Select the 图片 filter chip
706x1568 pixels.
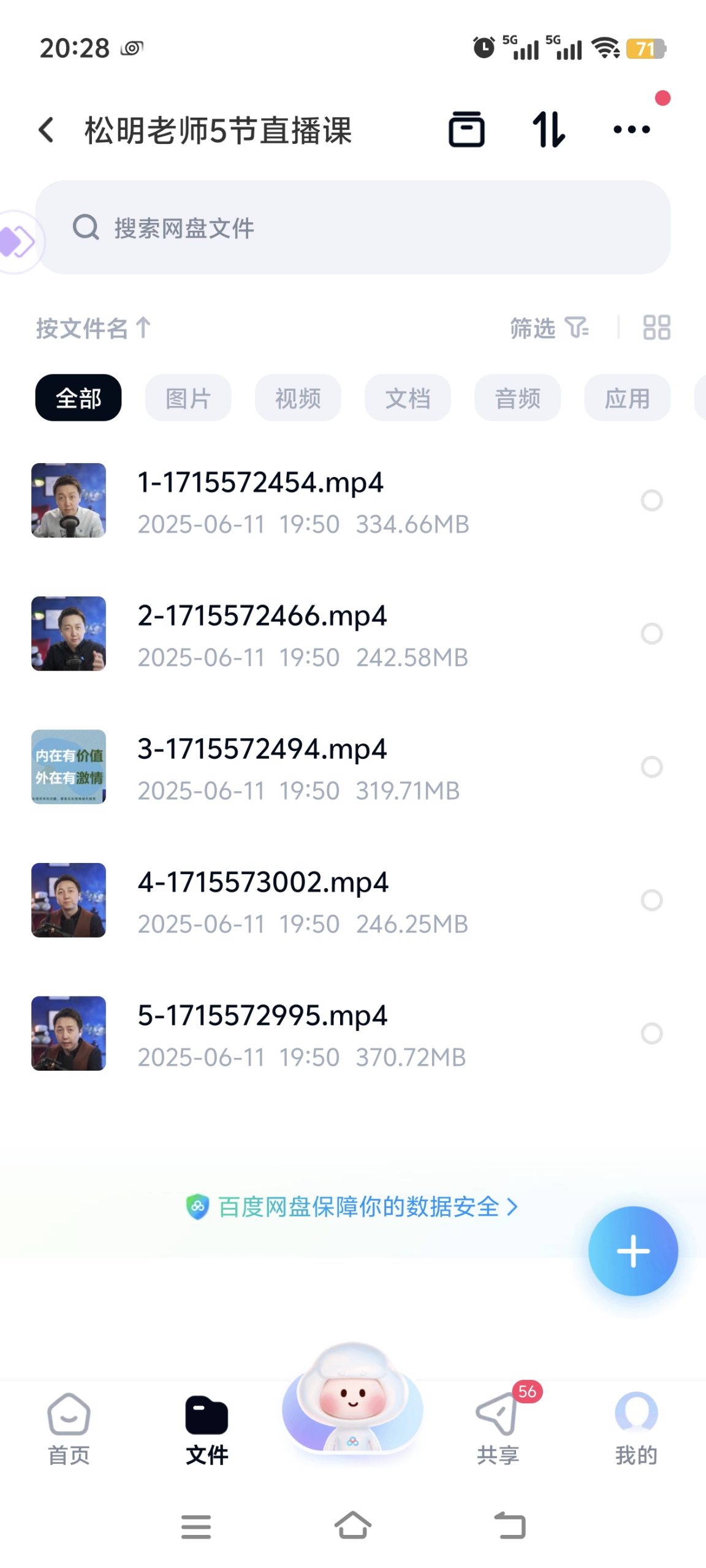pyautogui.click(x=188, y=398)
